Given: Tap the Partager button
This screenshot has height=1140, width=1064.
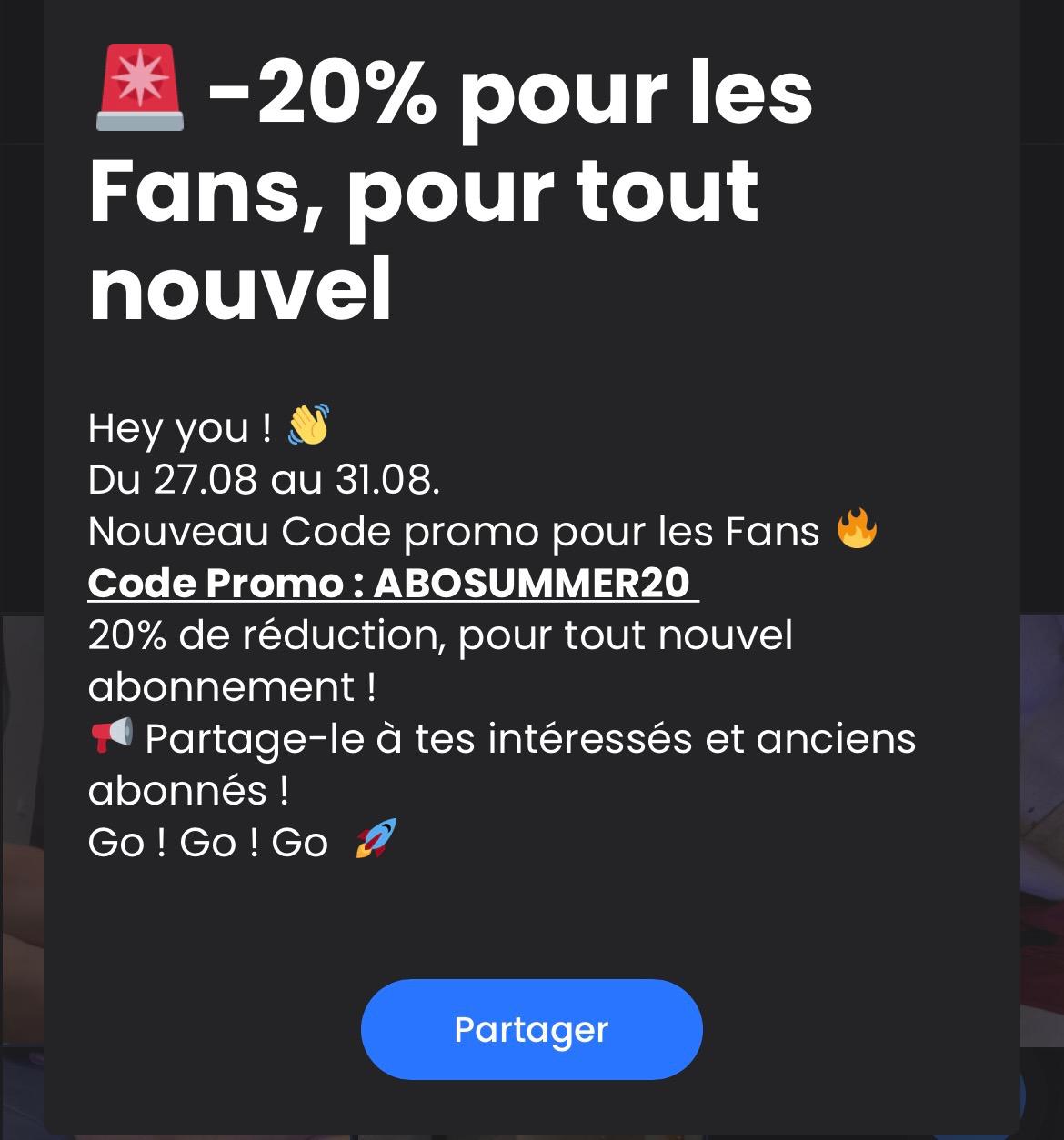Looking at the screenshot, I should point(531,1029).
